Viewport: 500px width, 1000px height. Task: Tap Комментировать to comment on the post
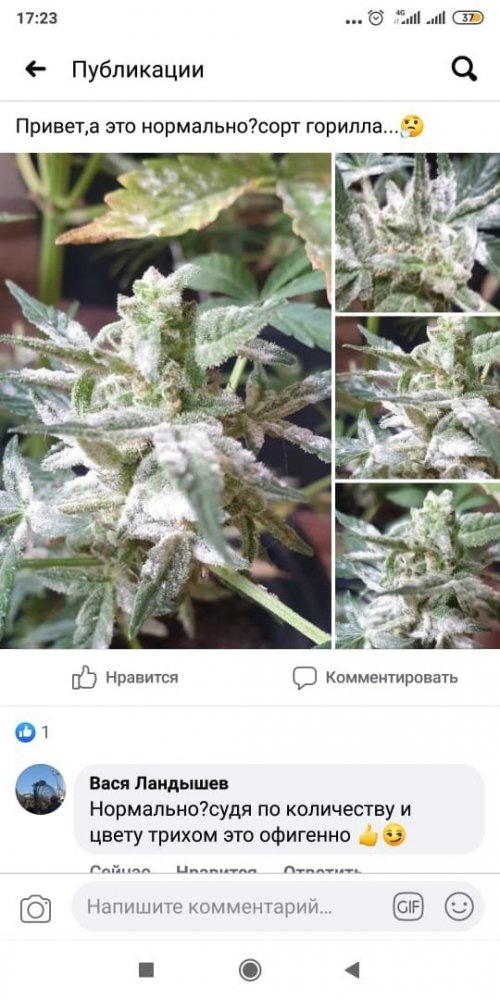click(x=375, y=677)
